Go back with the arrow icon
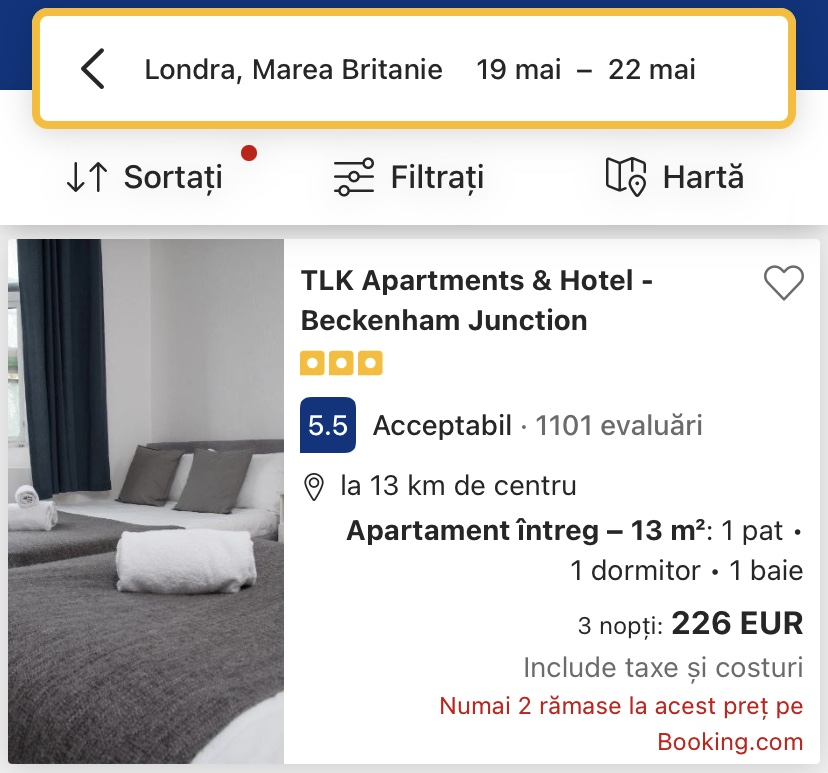828x773 pixels. click(x=93, y=70)
